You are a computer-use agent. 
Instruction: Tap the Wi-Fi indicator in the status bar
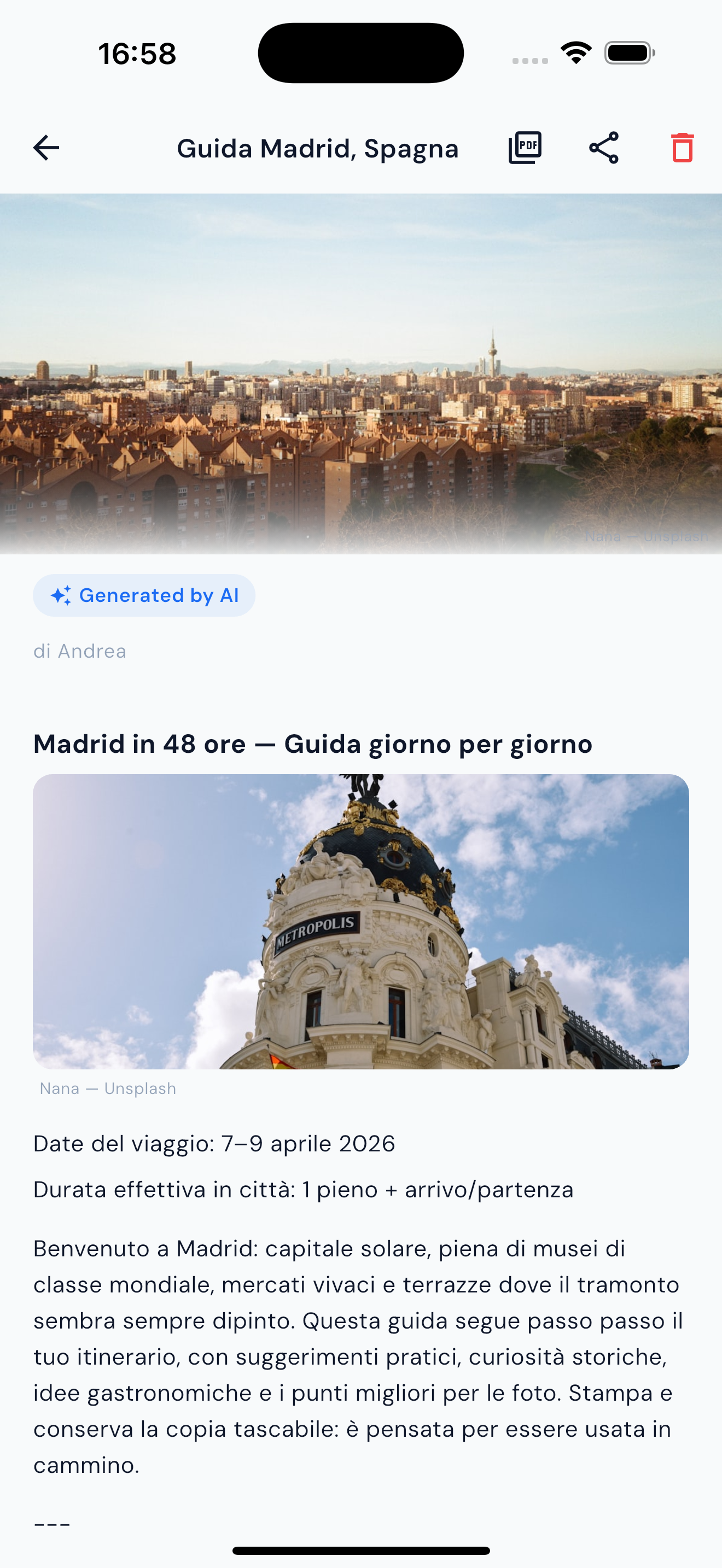[575, 53]
